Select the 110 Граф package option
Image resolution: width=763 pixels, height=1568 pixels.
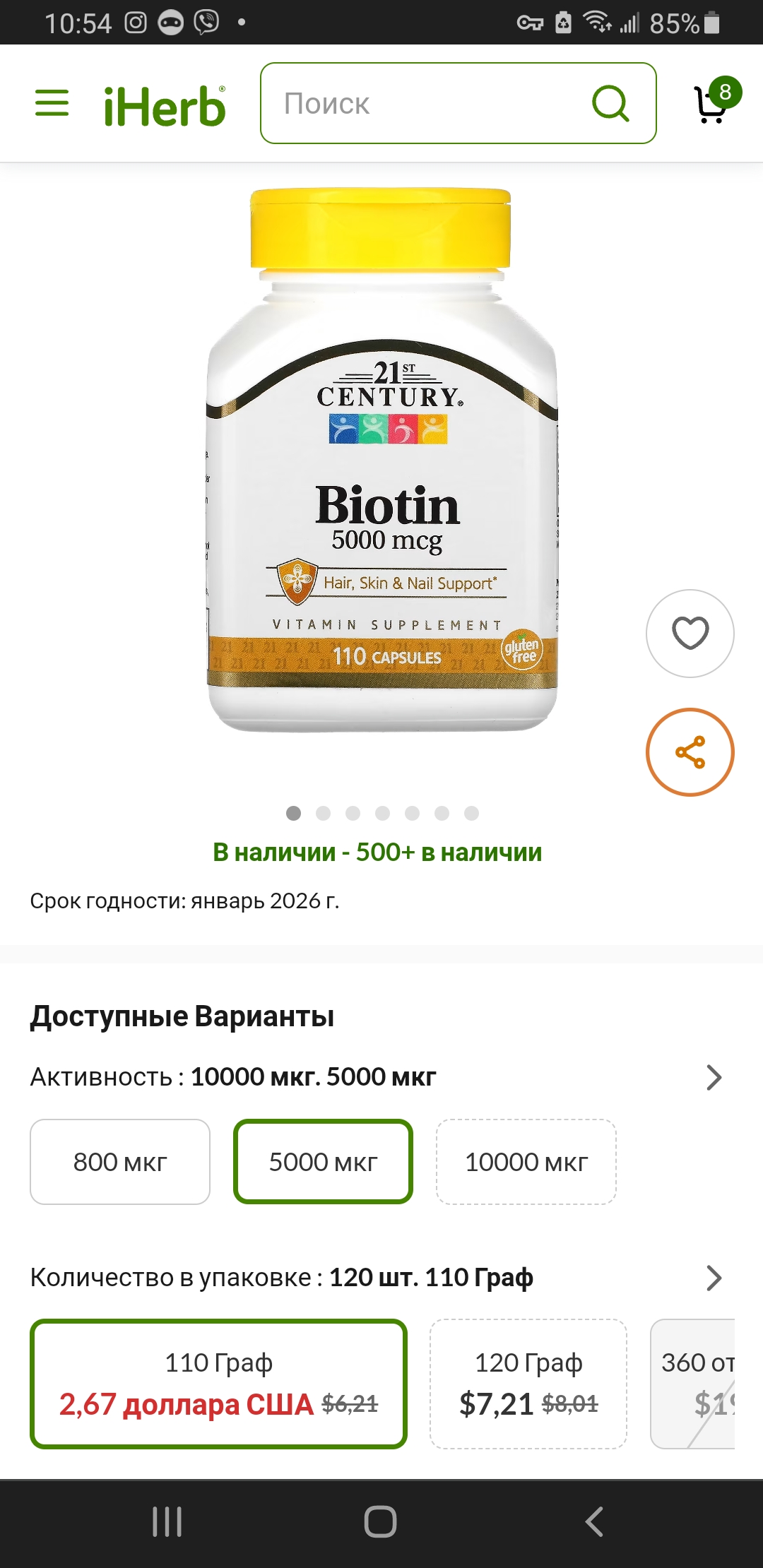pyautogui.click(x=218, y=1384)
